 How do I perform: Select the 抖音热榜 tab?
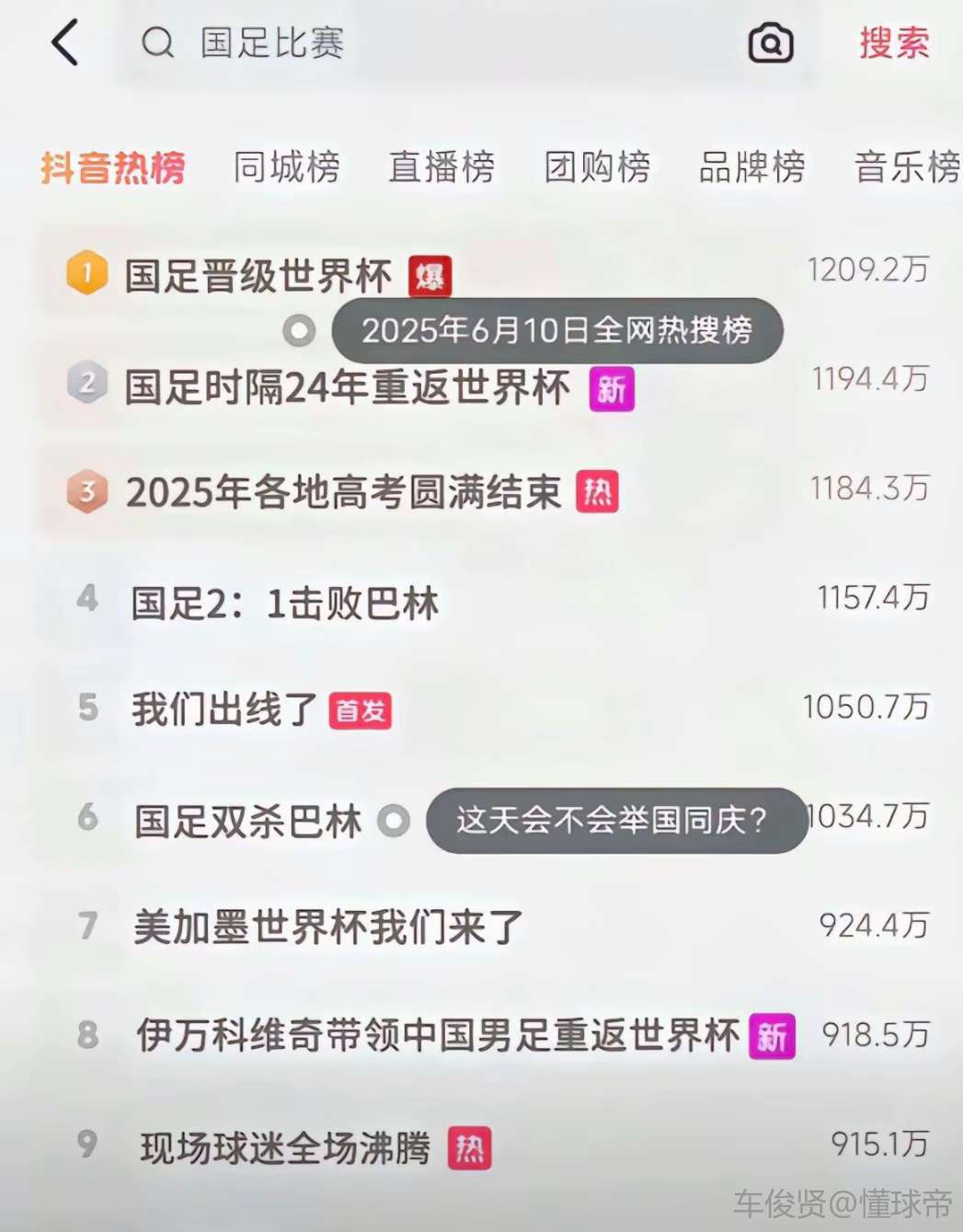point(113,167)
